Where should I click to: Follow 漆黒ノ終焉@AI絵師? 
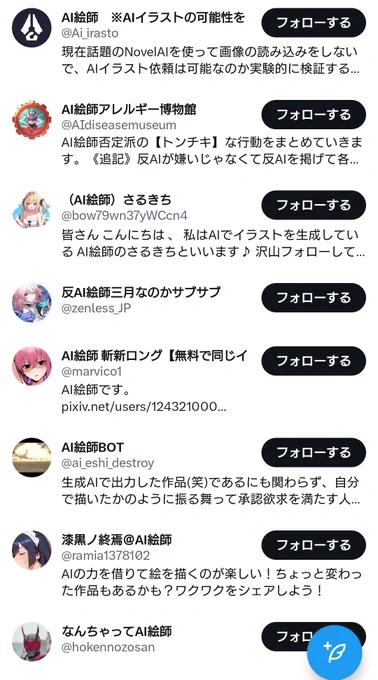point(313,545)
